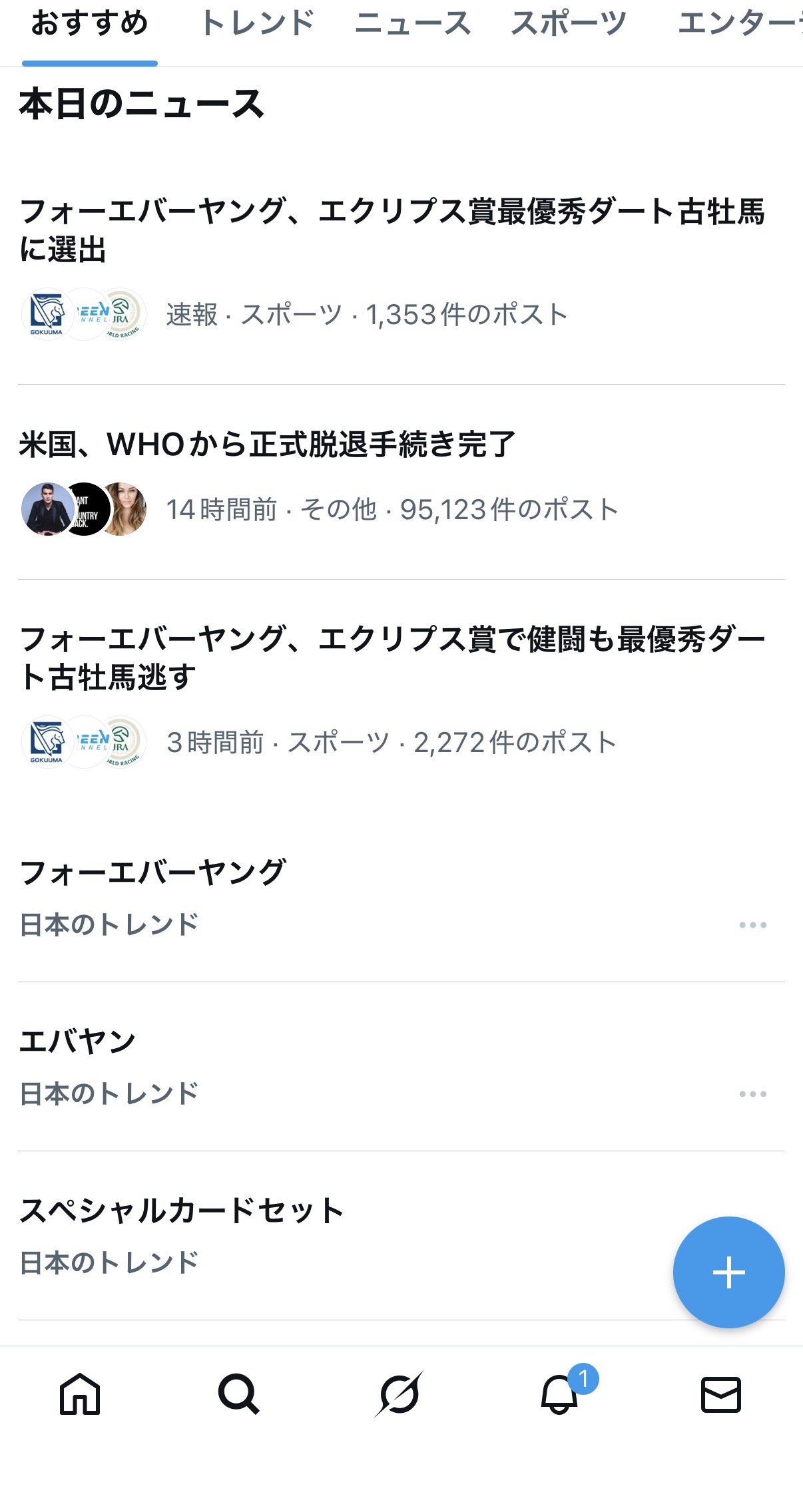Switch to the スポーツ tab

pos(568,24)
